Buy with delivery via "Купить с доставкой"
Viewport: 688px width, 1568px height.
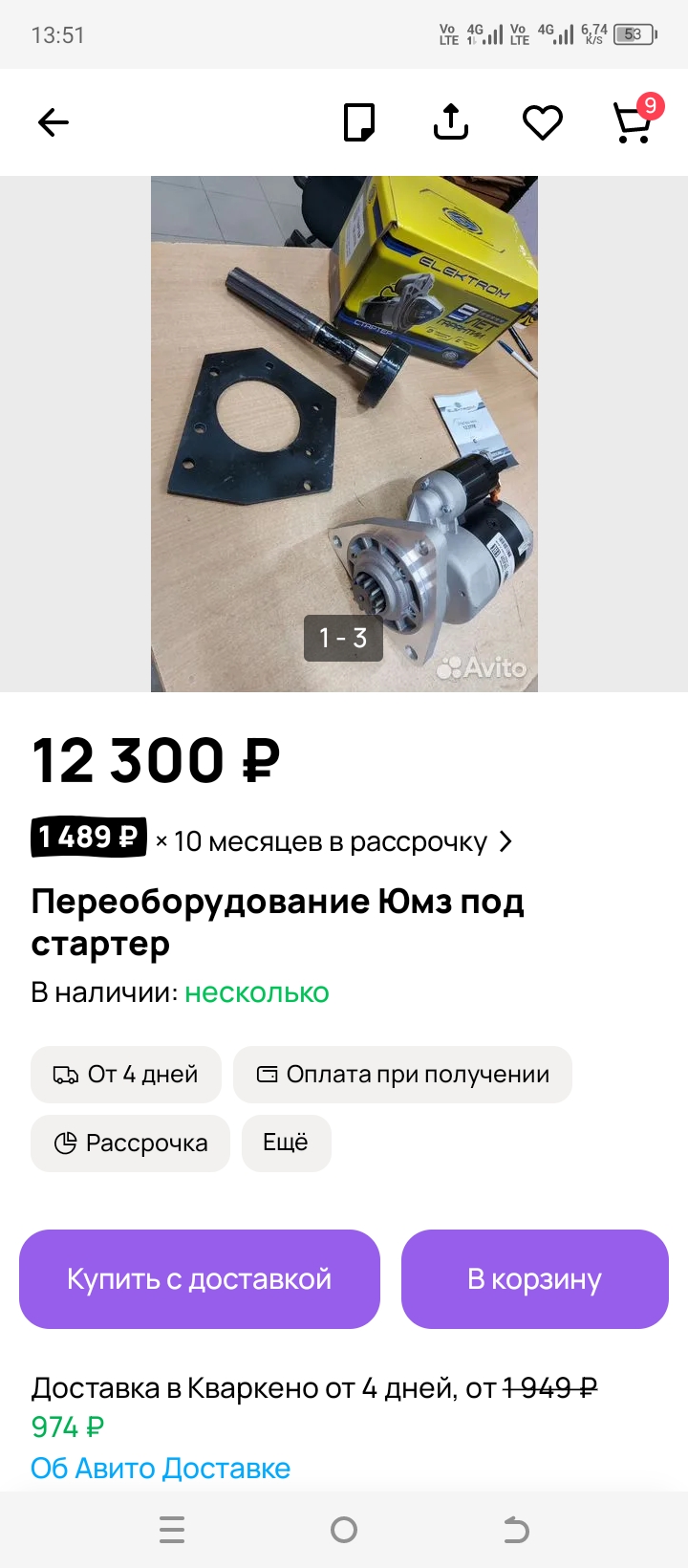coord(200,1279)
